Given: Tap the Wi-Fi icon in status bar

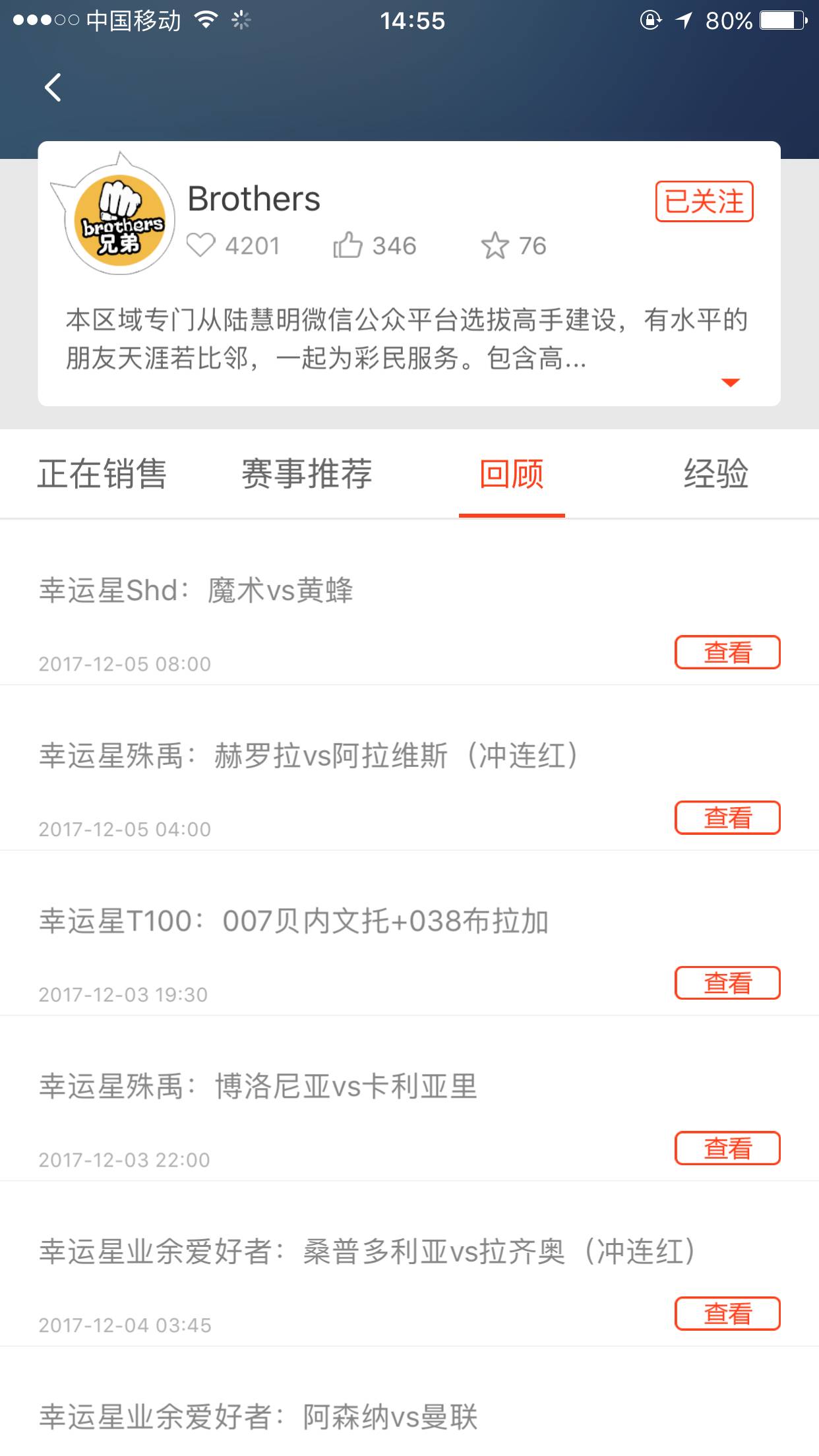Looking at the screenshot, I should coord(204,20).
